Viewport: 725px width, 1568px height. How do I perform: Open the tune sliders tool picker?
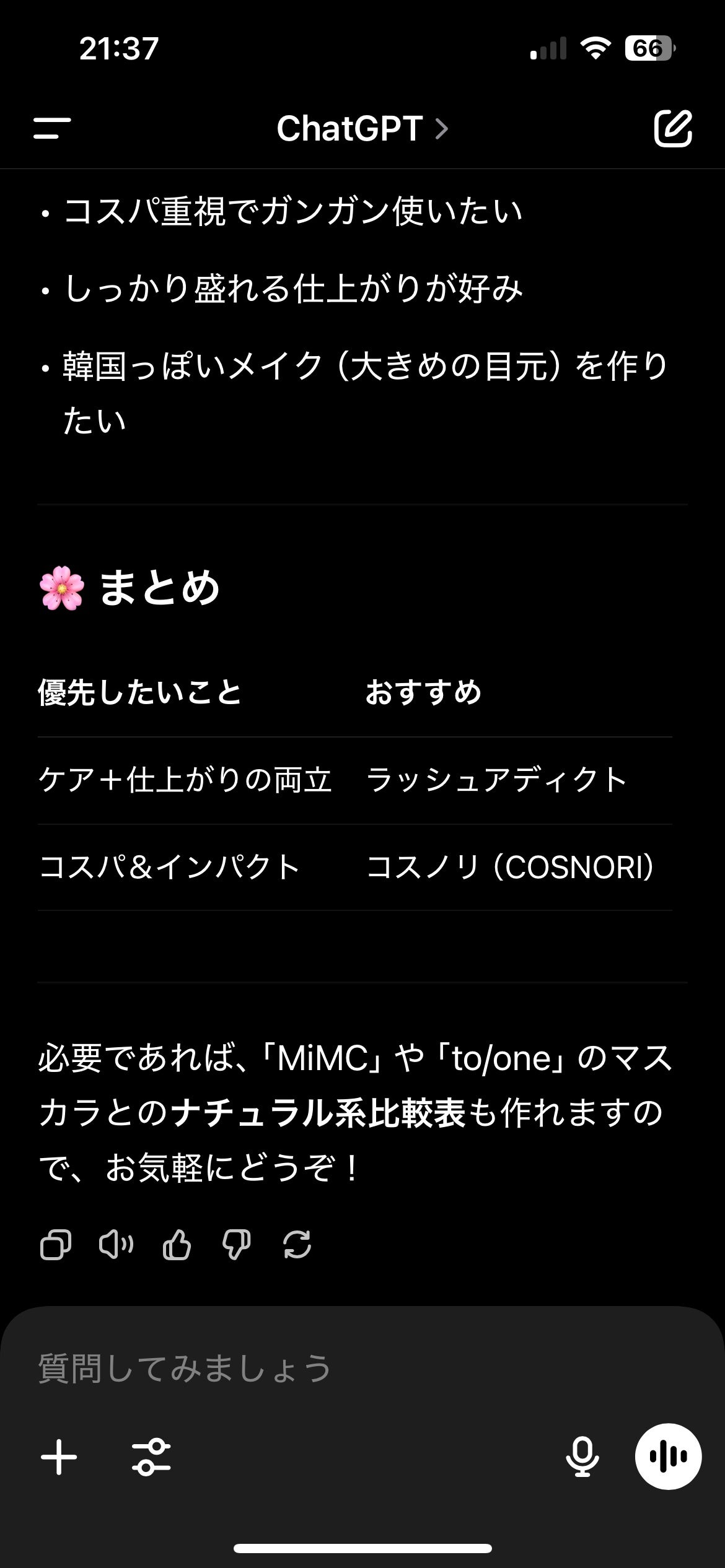[x=152, y=1454]
